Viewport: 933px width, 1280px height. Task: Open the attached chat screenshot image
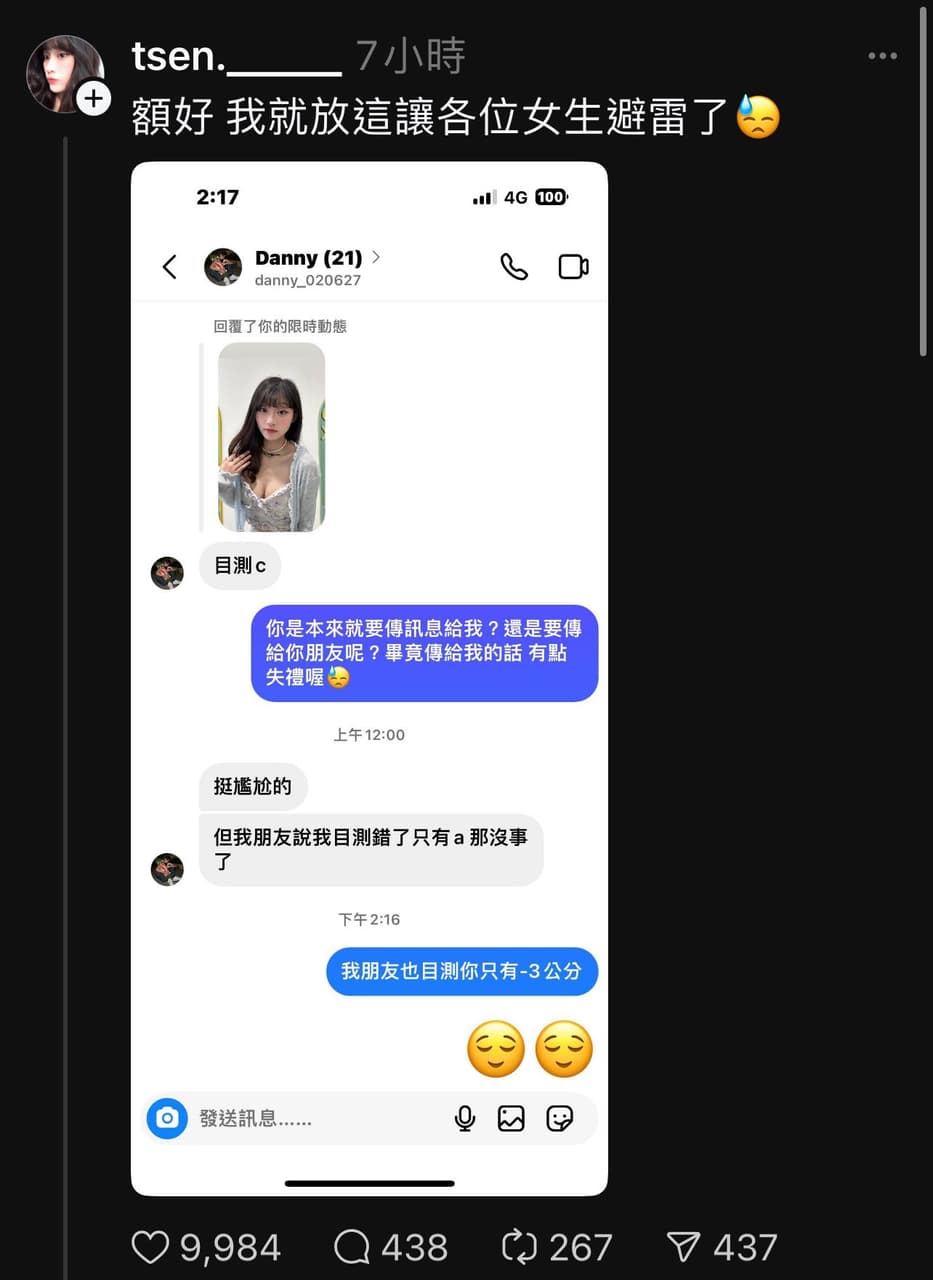coord(369,678)
